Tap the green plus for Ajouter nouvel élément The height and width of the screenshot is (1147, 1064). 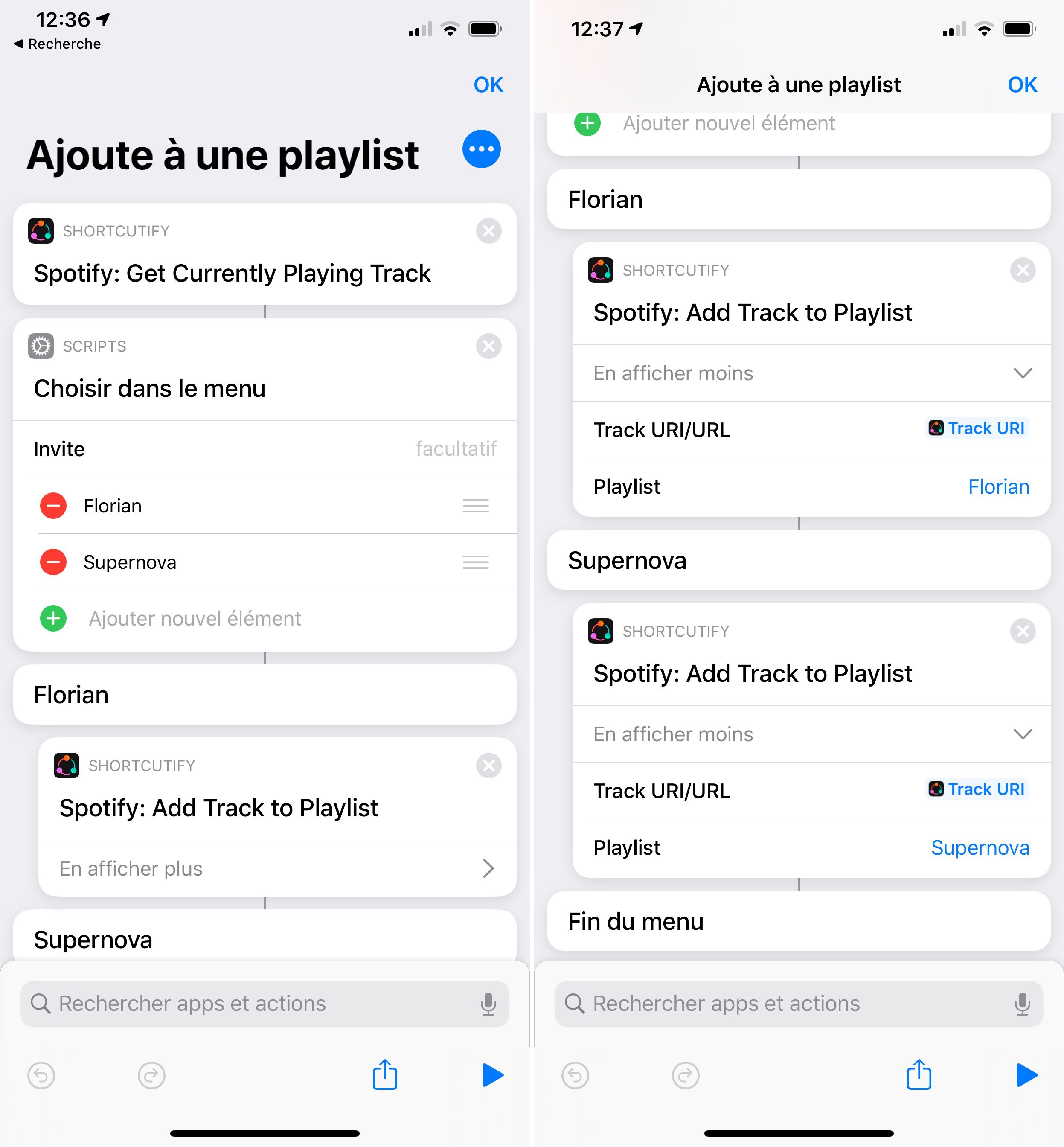click(x=53, y=618)
